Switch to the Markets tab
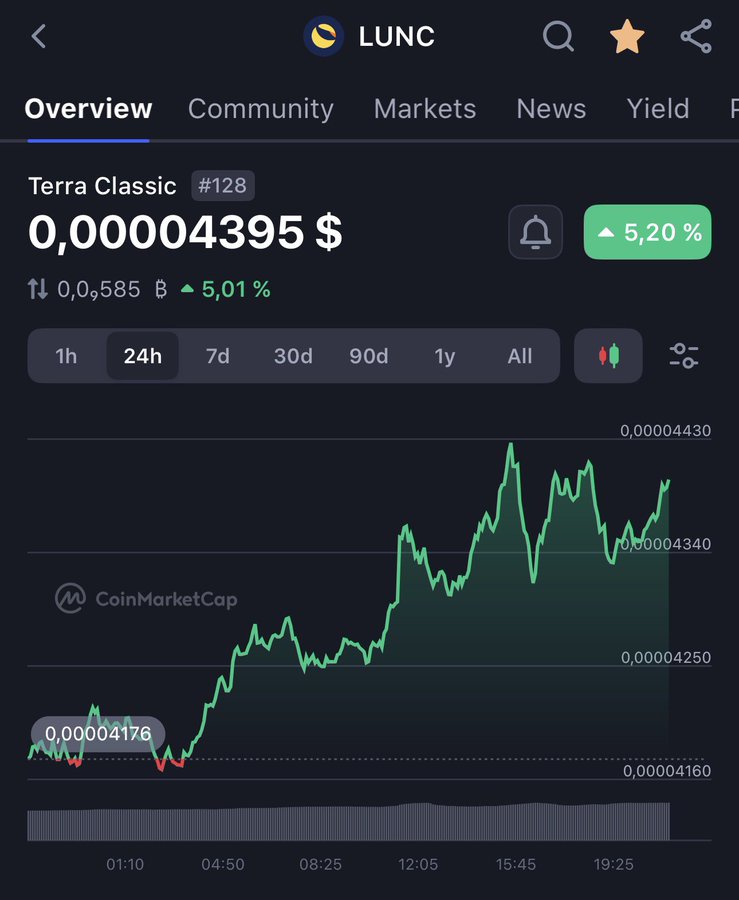Screen dimensions: 739x900 coord(425,109)
